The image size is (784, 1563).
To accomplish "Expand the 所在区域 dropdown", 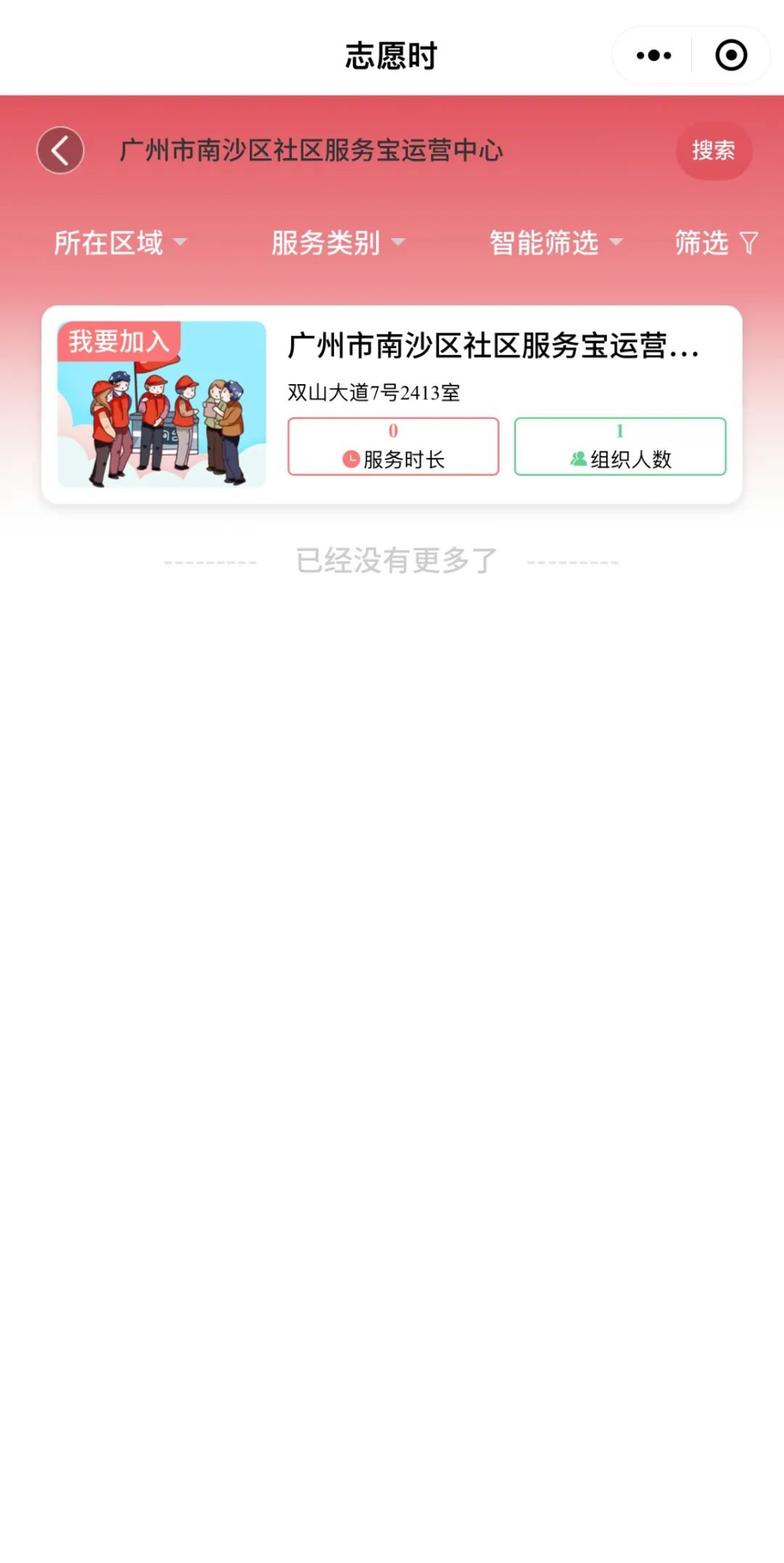I will [x=120, y=242].
